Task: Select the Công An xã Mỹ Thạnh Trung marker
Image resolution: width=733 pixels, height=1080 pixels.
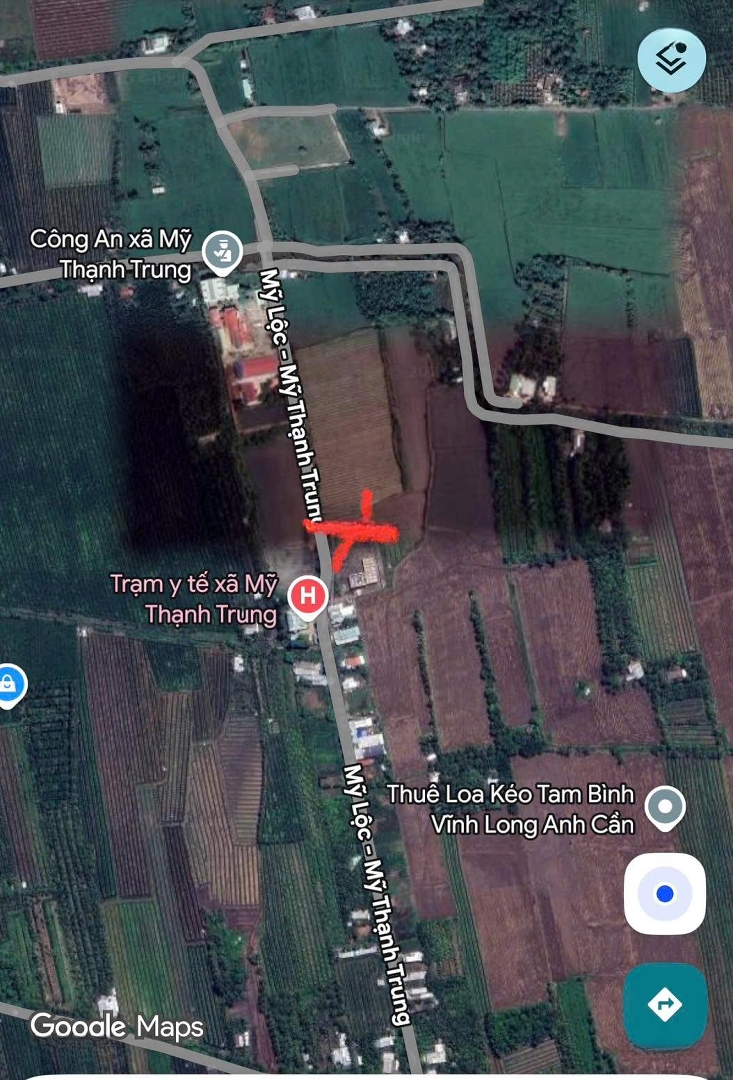Action: tap(222, 251)
